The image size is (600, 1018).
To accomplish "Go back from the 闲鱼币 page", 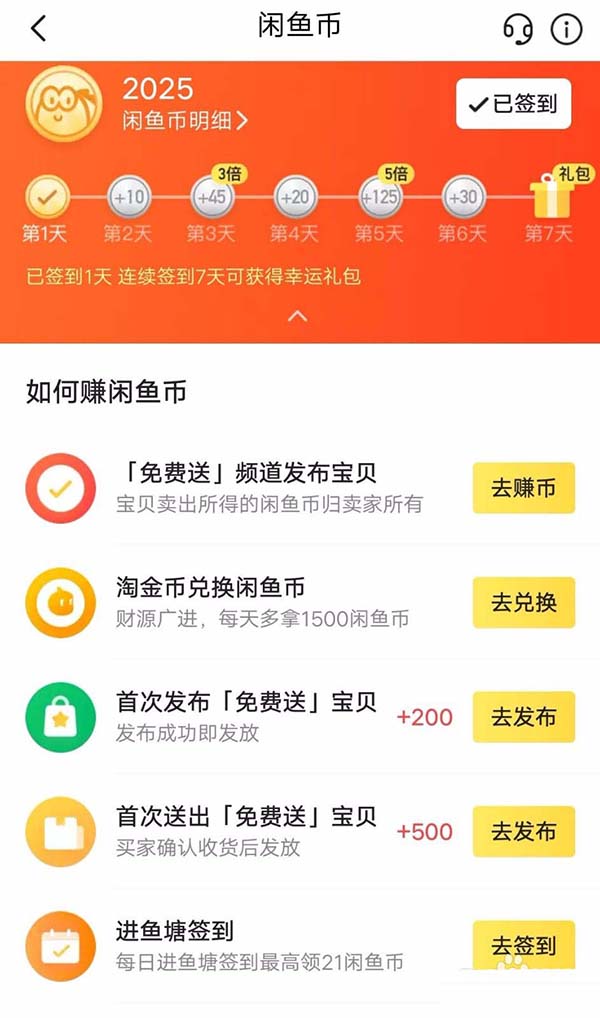I will tap(38, 28).
